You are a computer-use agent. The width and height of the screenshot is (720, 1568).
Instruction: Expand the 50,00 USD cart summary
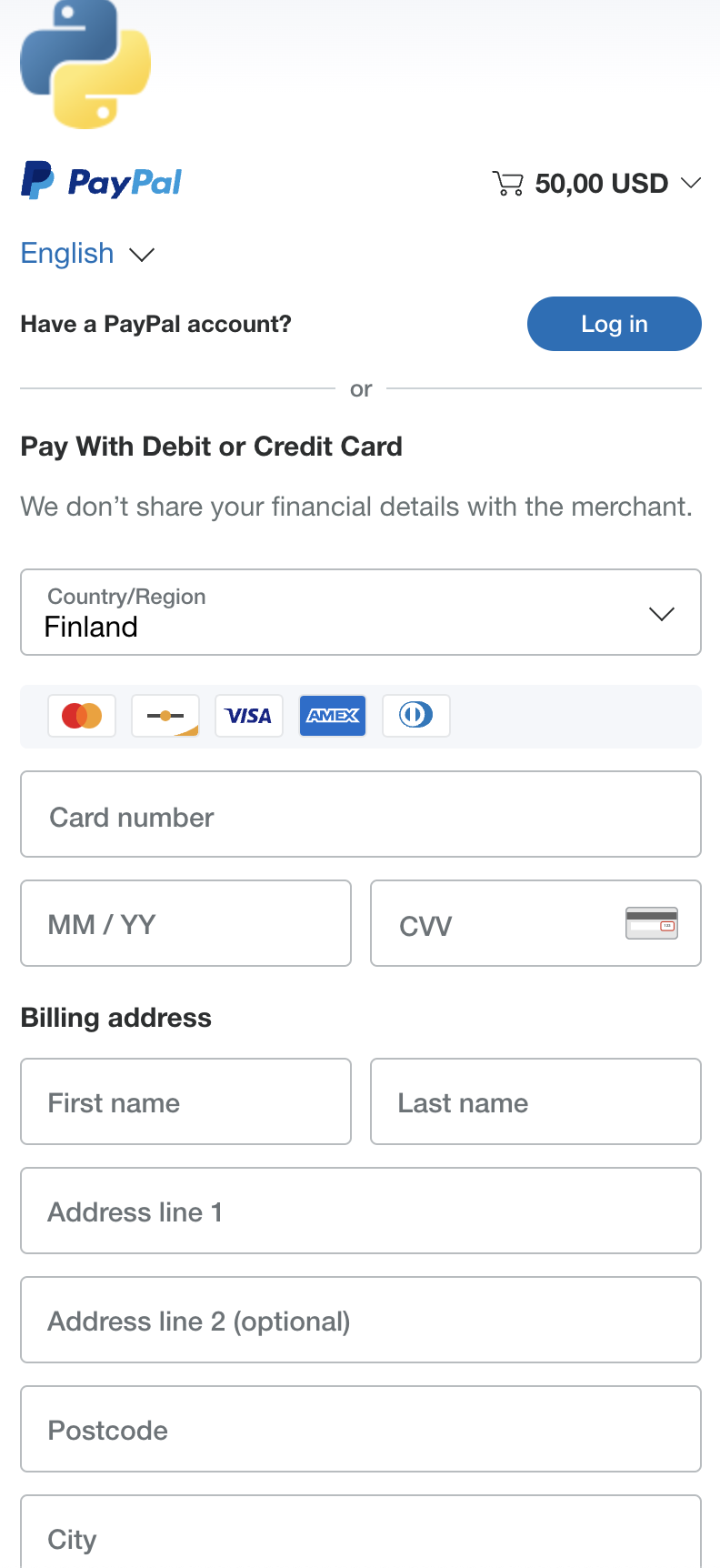(598, 184)
